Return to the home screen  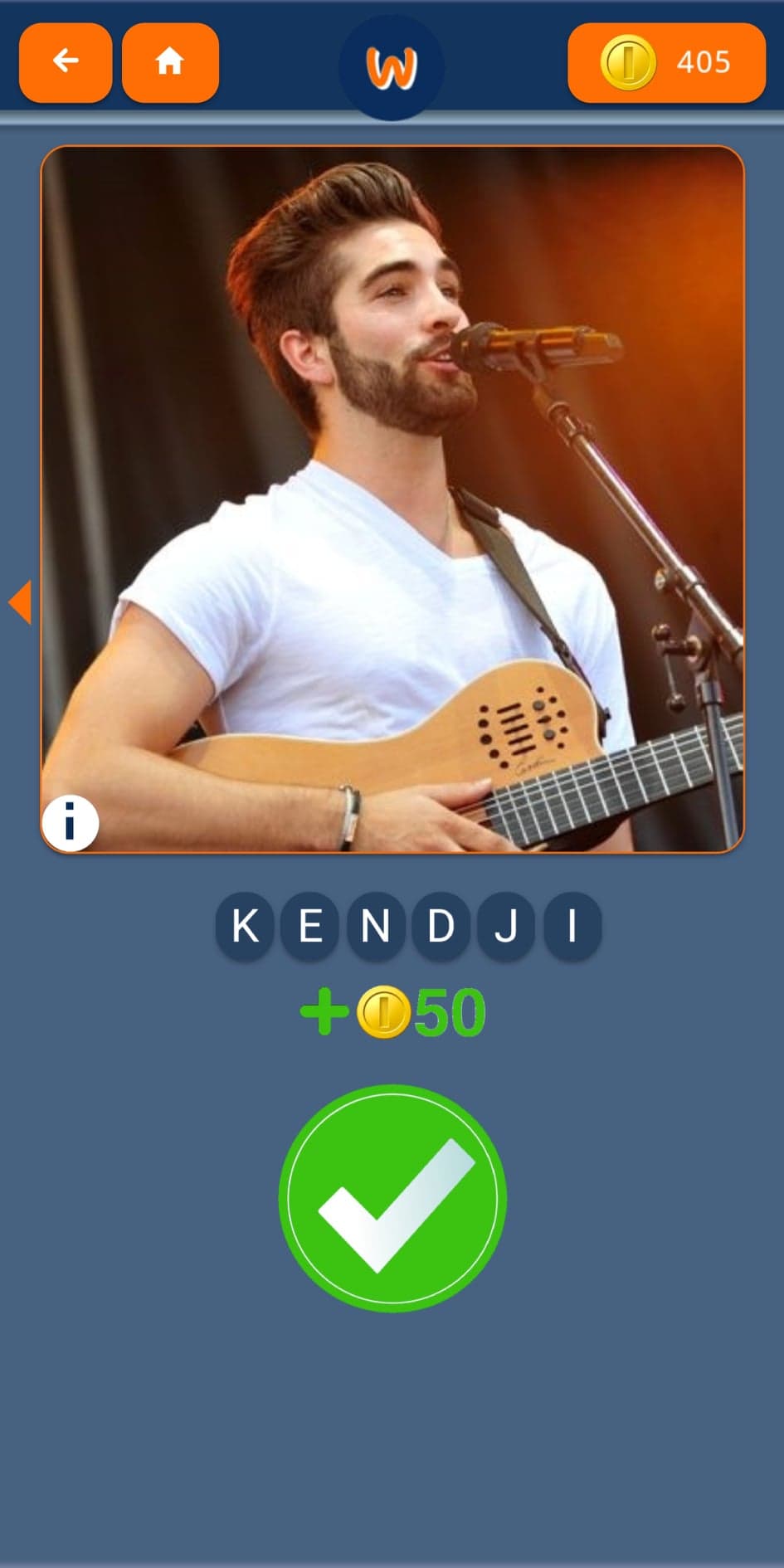pyautogui.click(x=170, y=62)
